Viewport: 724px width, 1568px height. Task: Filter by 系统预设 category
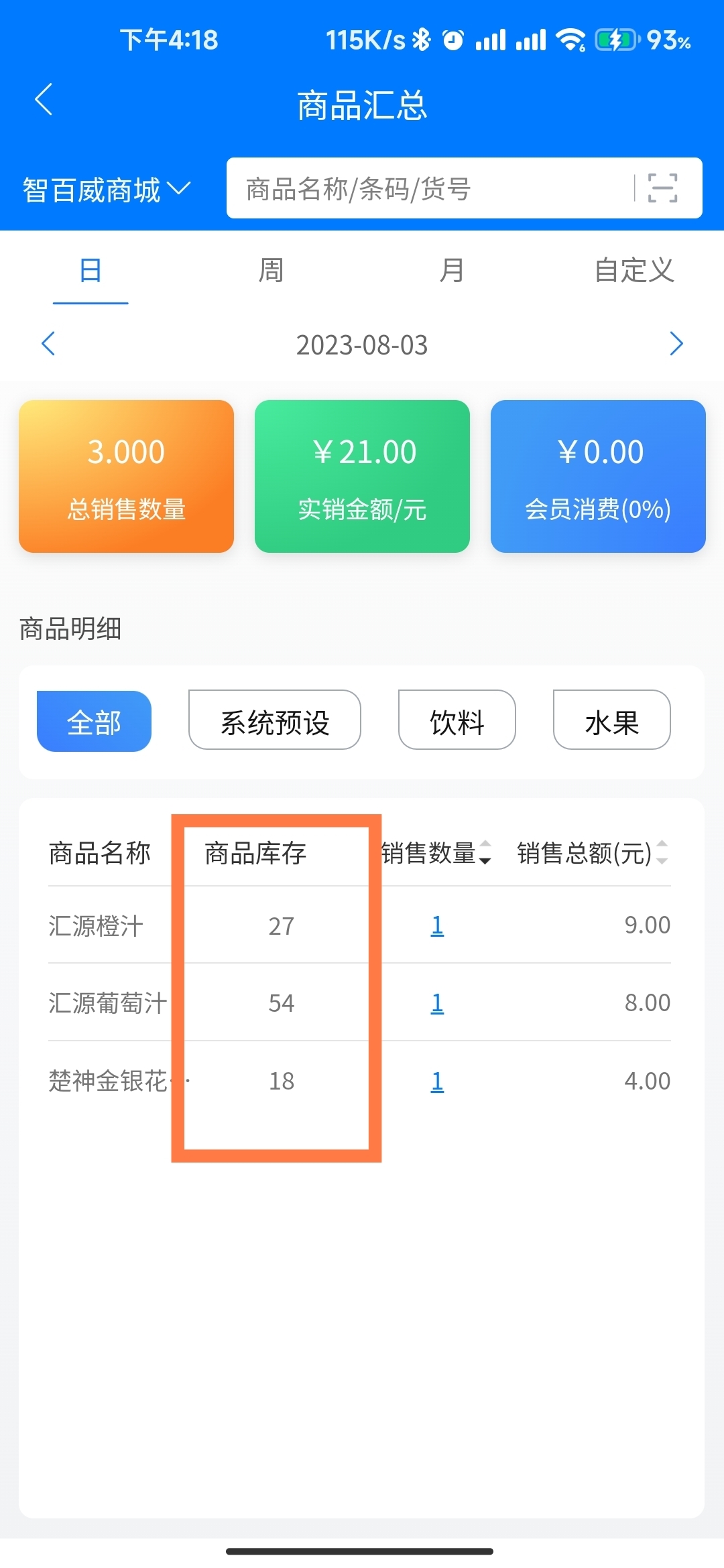pos(275,722)
